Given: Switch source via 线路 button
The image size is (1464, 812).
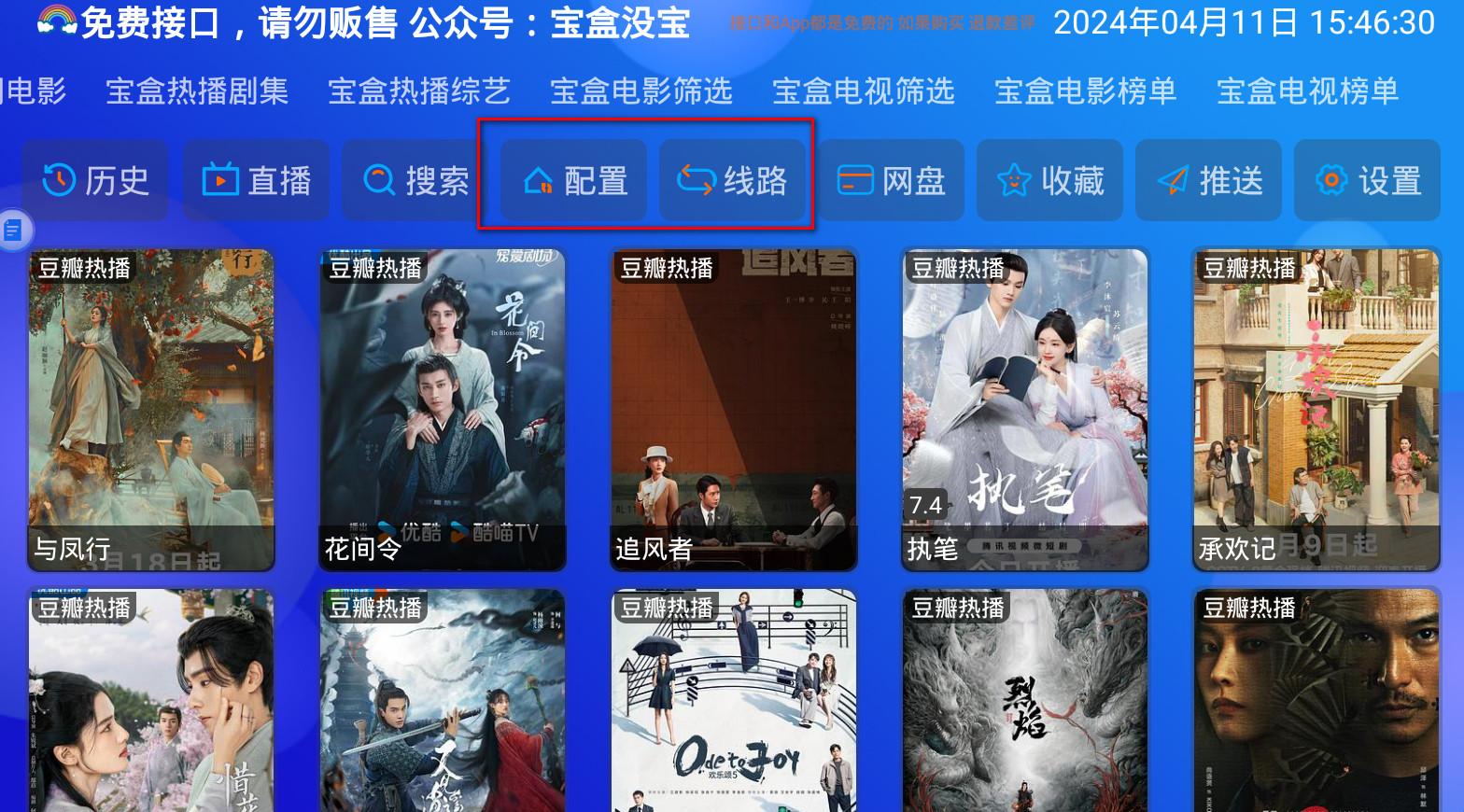Looking at the screenshot, I should point(733,180).
